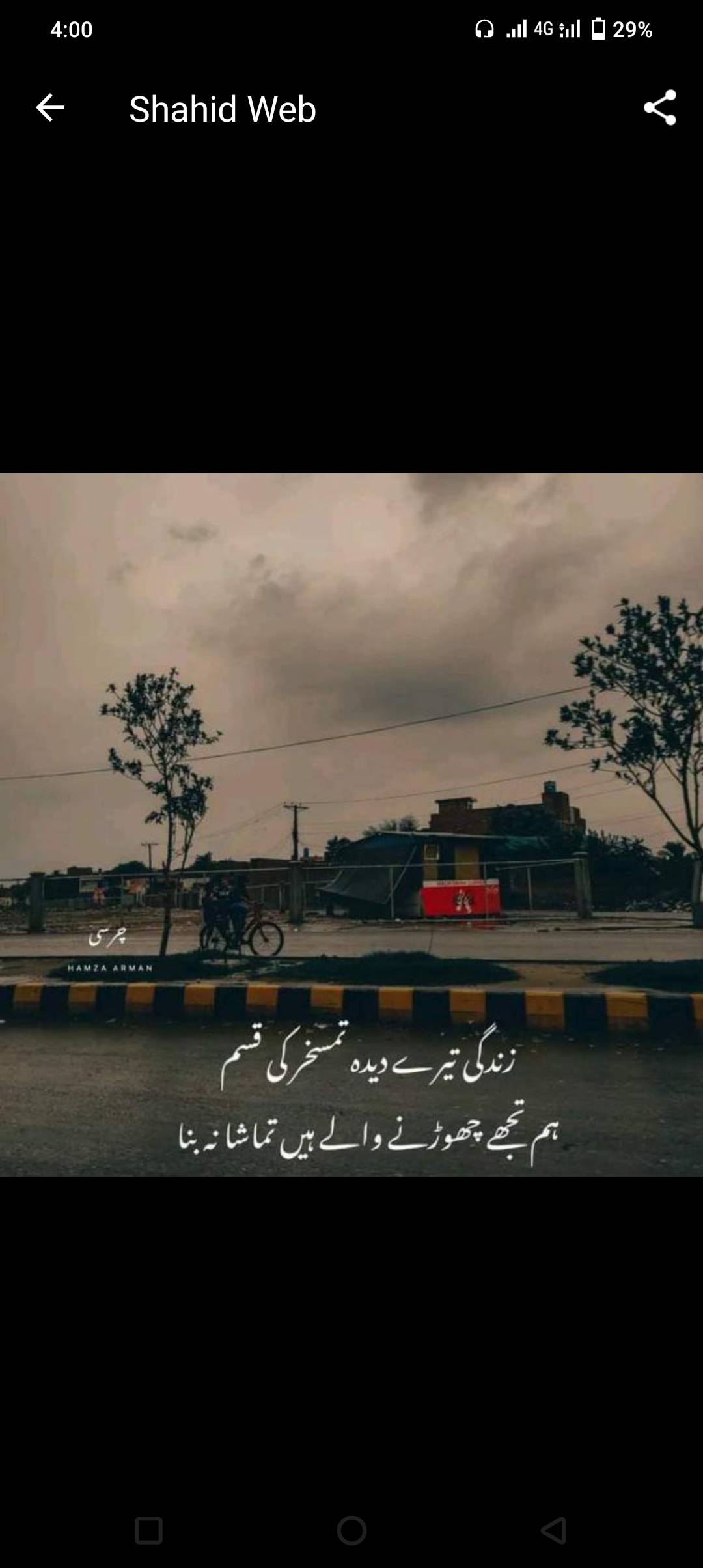
Task: Share this image
Action: 660,108
